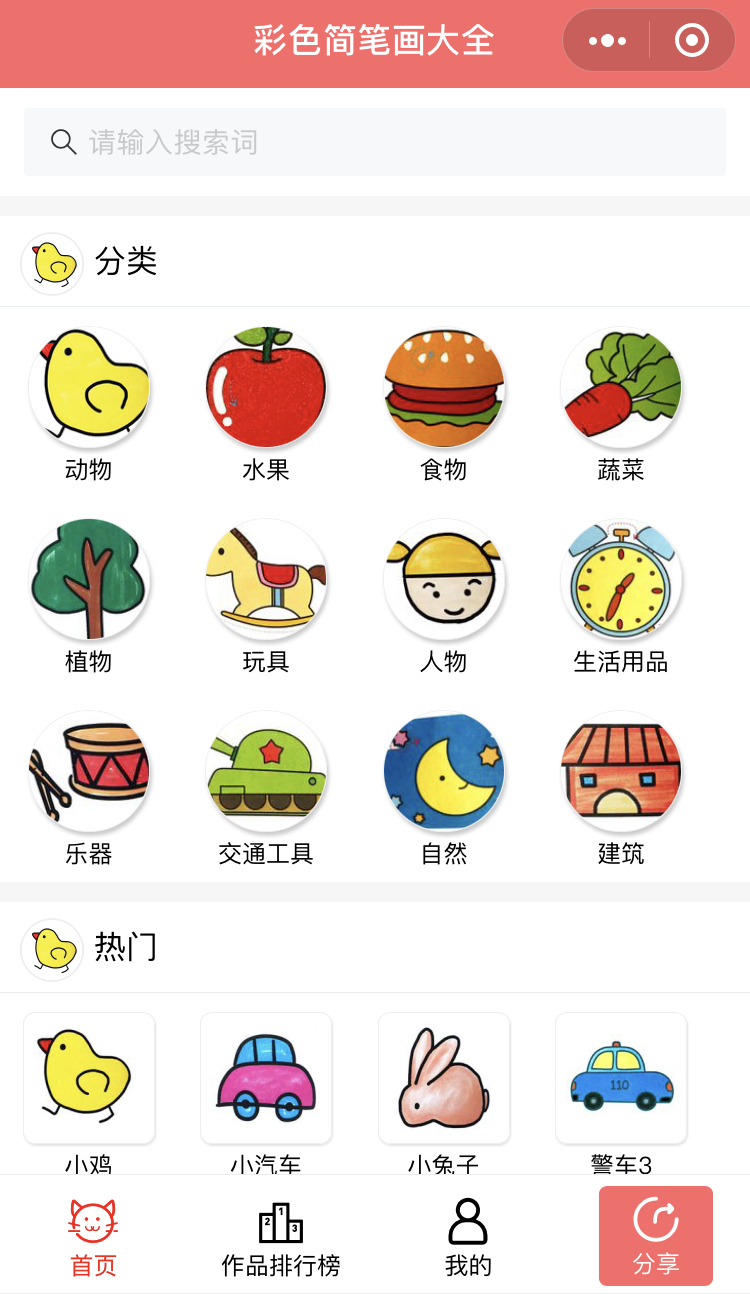Close the mini program with the circle icon
The image size is (750, 1294).
(692, 41)
